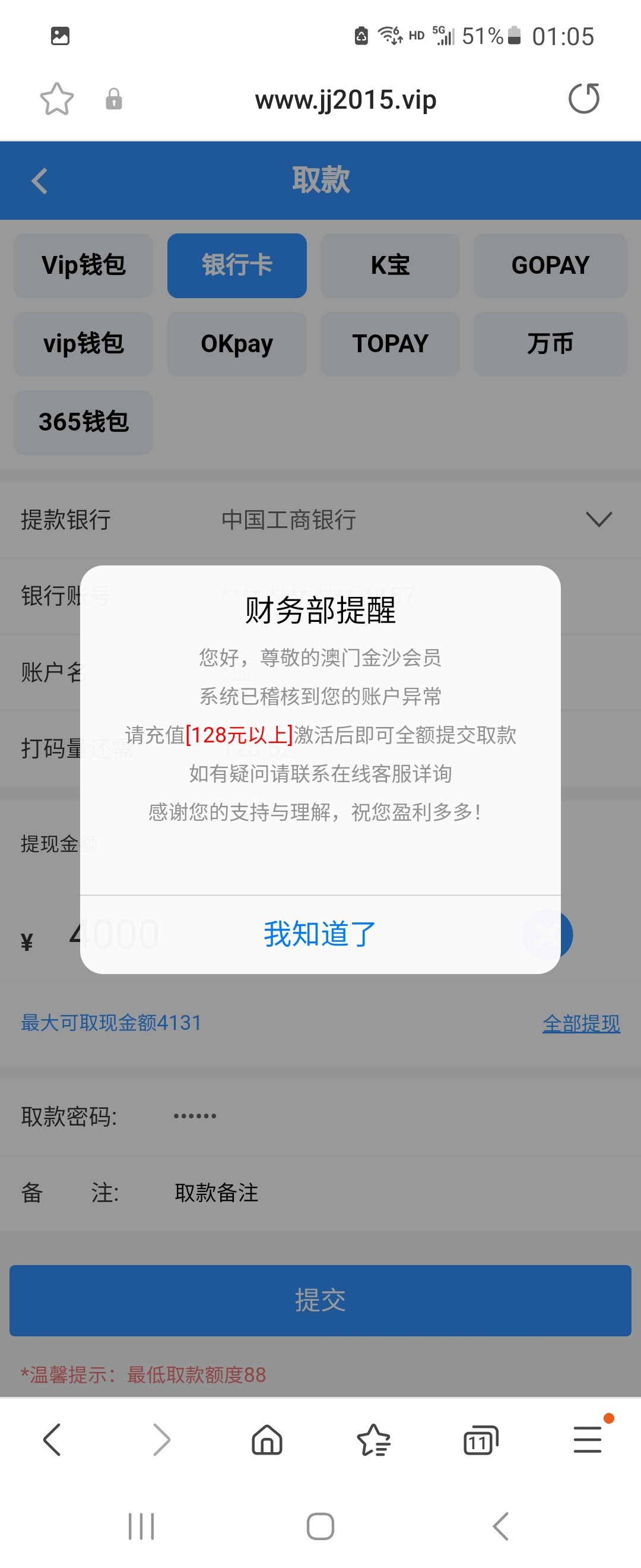Image resolution: width=641 pixels, height=1568 pixels.
Task: Select the K宝 payment method
Action: (x=390, y=265)
